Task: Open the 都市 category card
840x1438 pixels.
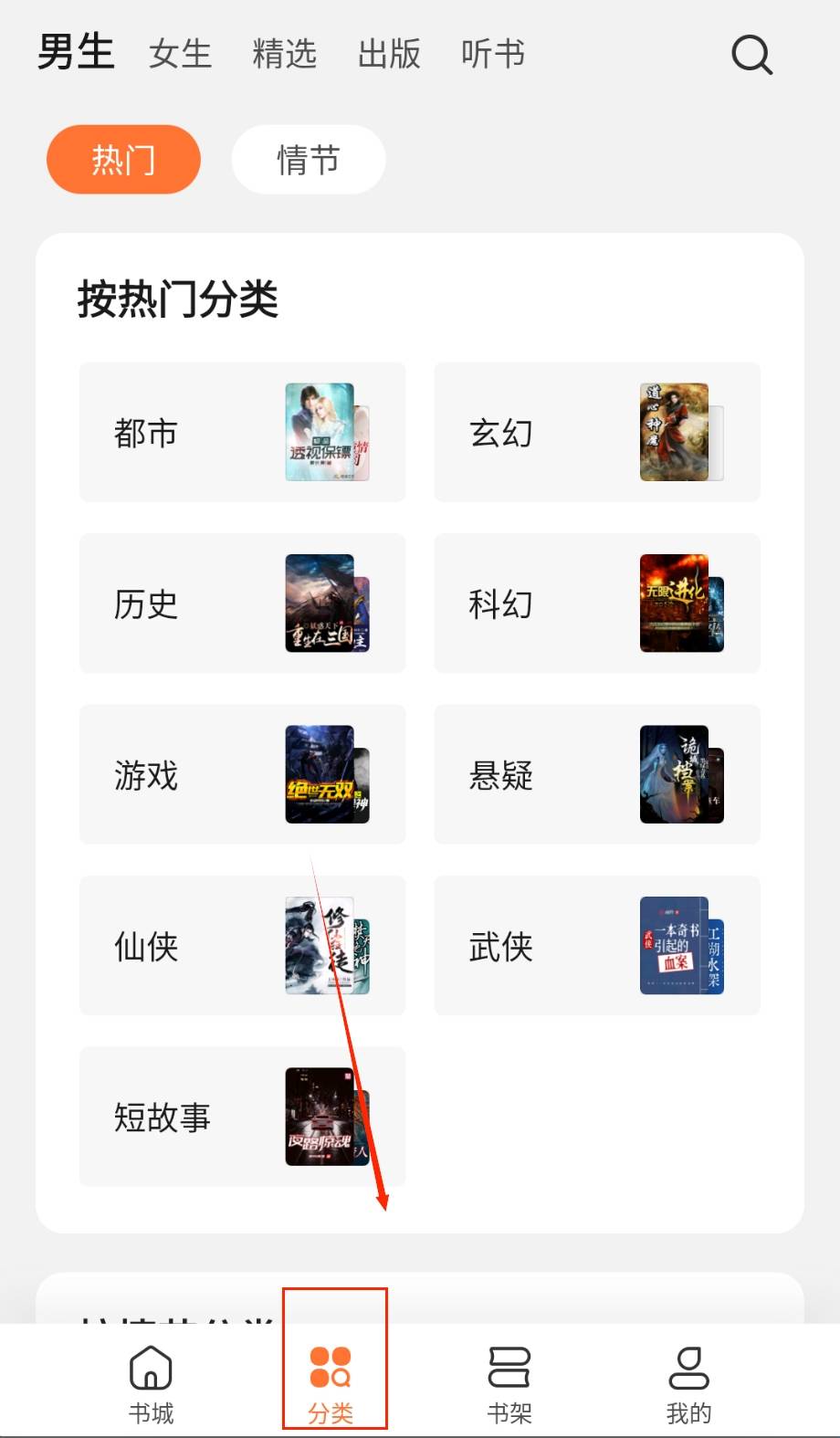Action: click(242, 432)
